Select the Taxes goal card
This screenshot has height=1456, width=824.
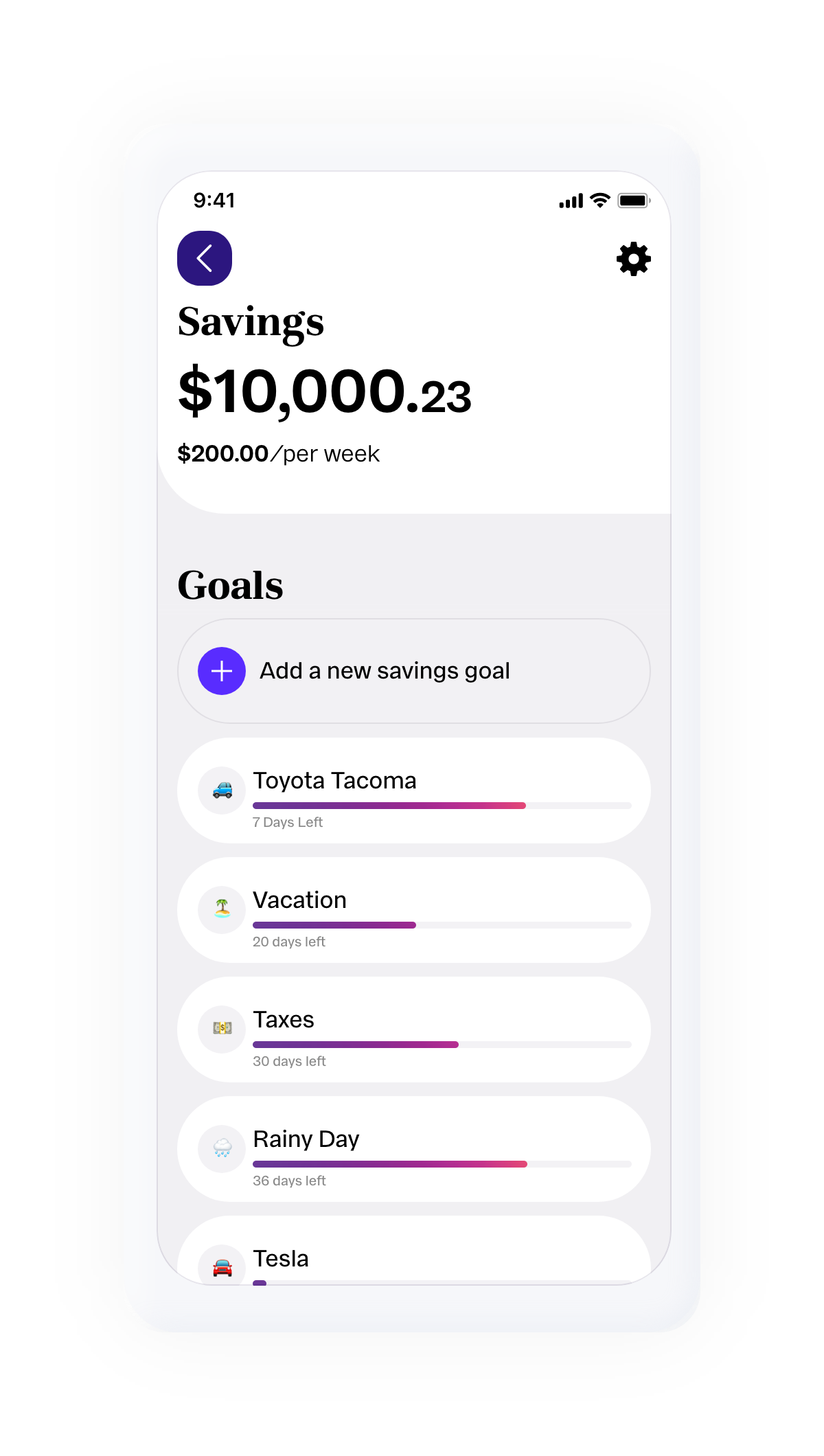coord(414,1030)
